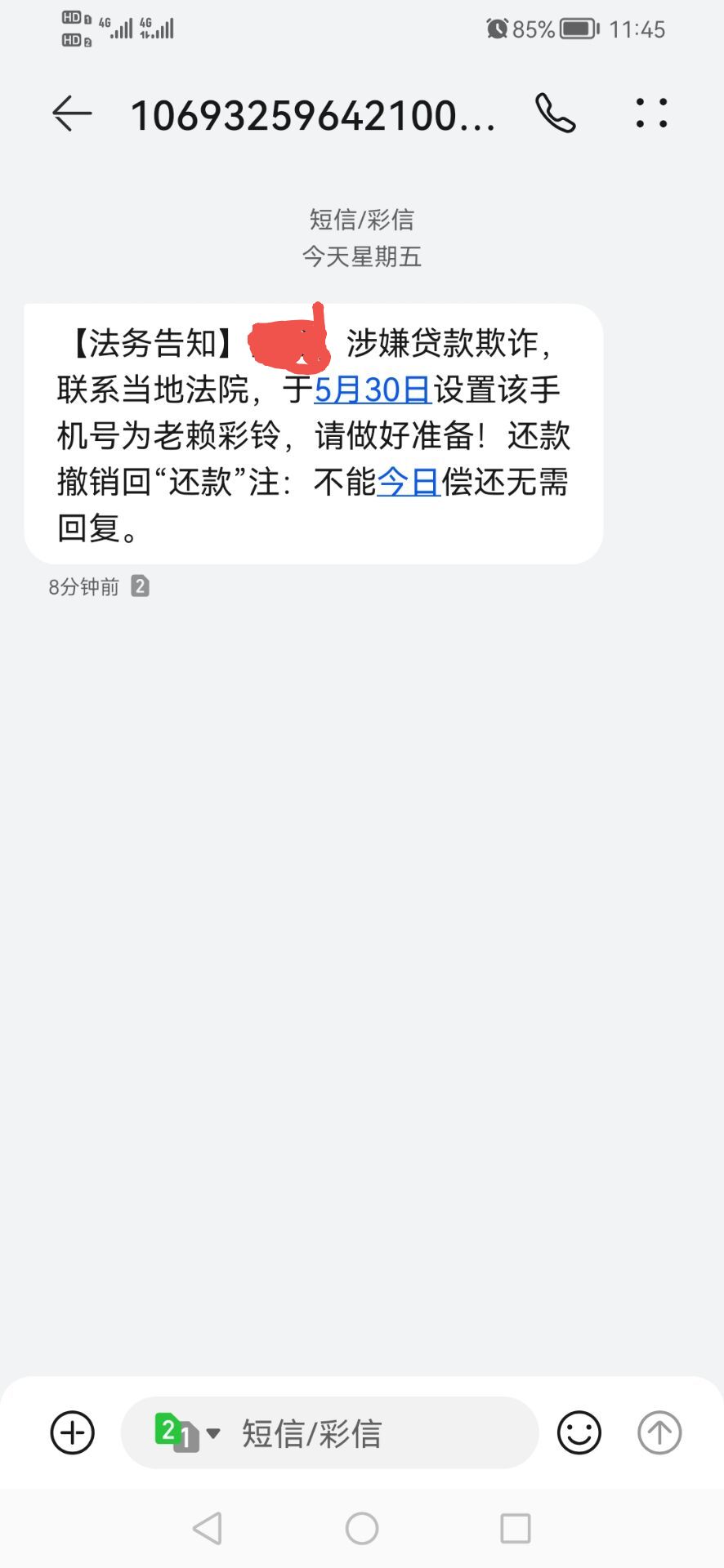
Task: Call the sender's number
Action: pyautogui.click(x=556, y=114)
